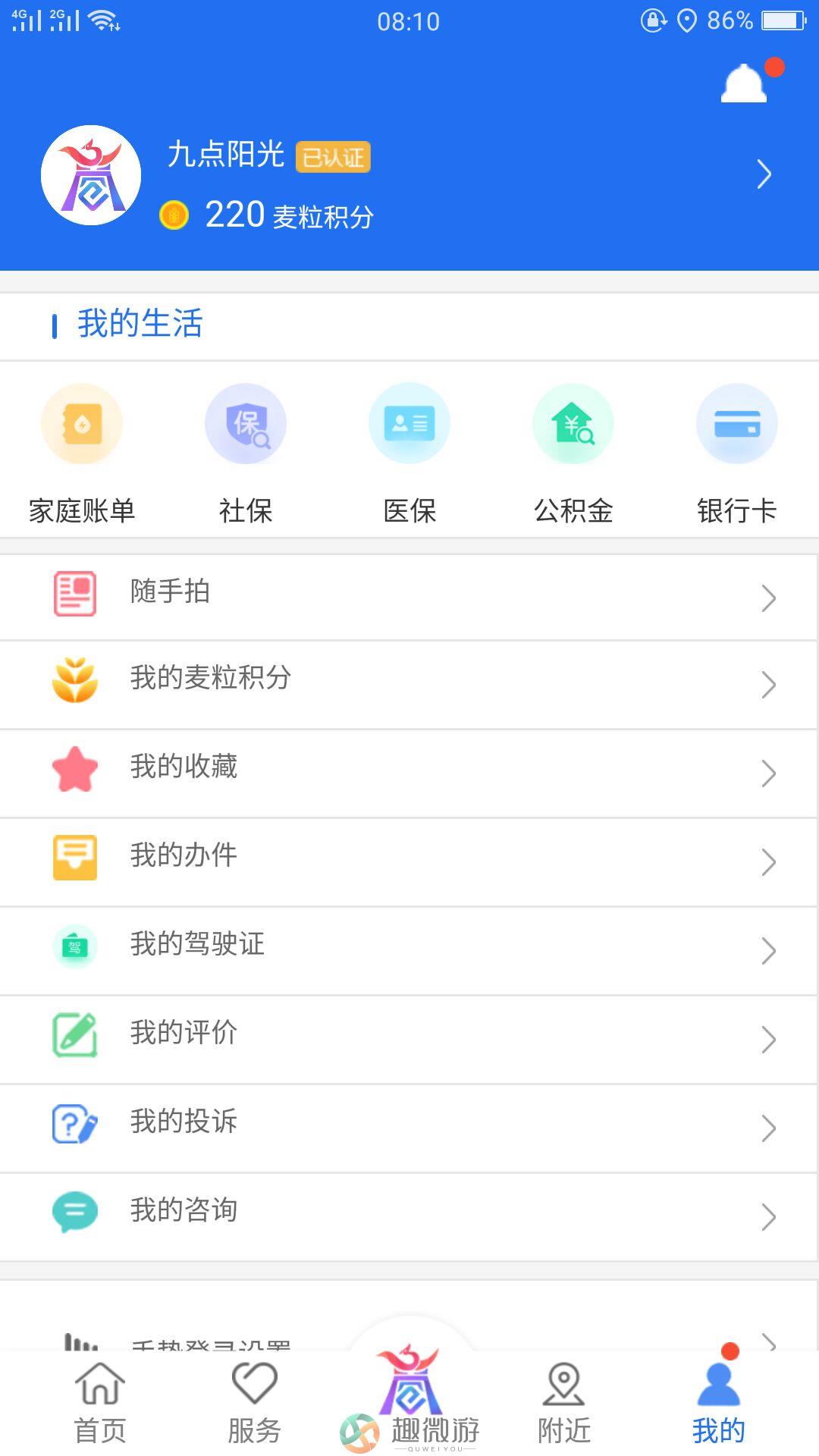Switch to the 首页 tab
Screen dimensions: 819x1456
pyautogui.click(x=100, y=1403)
